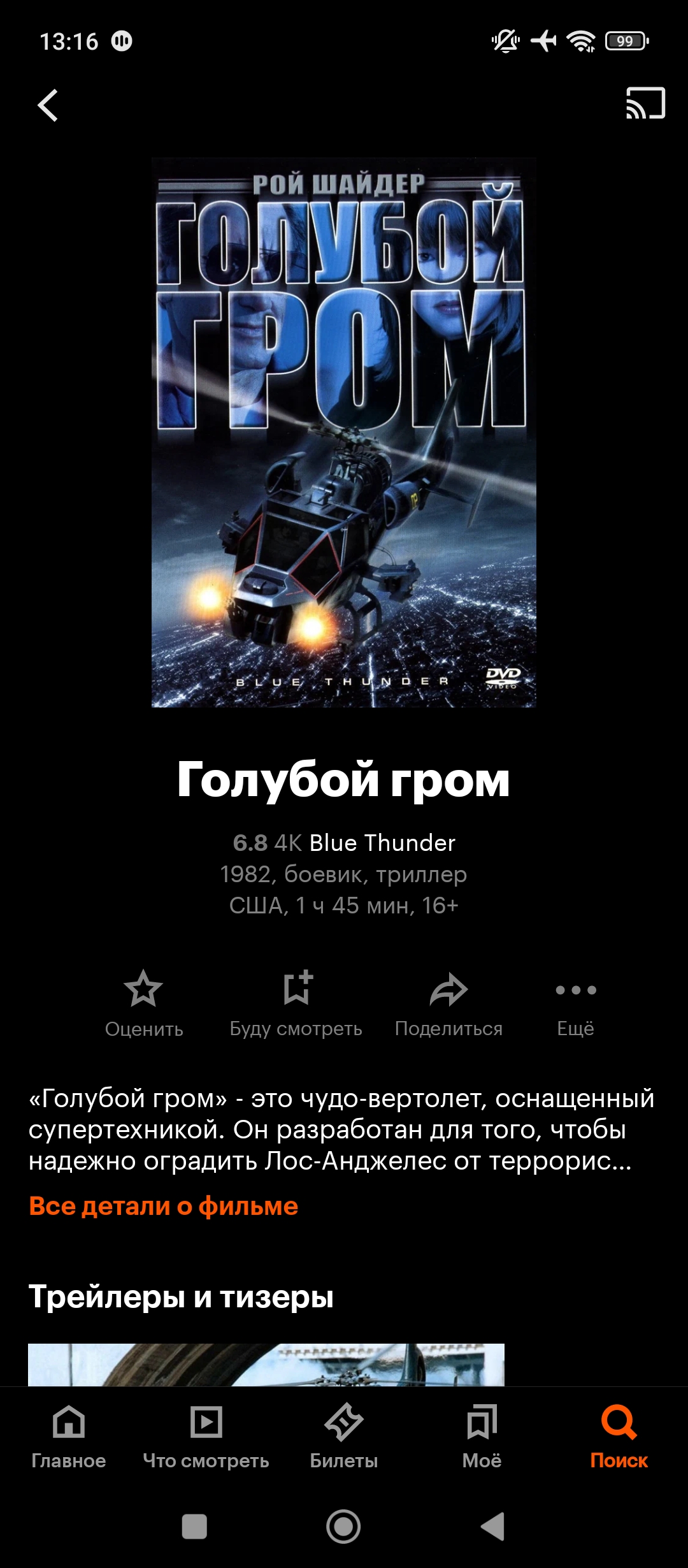Open recent apps with the square button
This screenshot has height=1568, width=688.
tap(194, 1527)
